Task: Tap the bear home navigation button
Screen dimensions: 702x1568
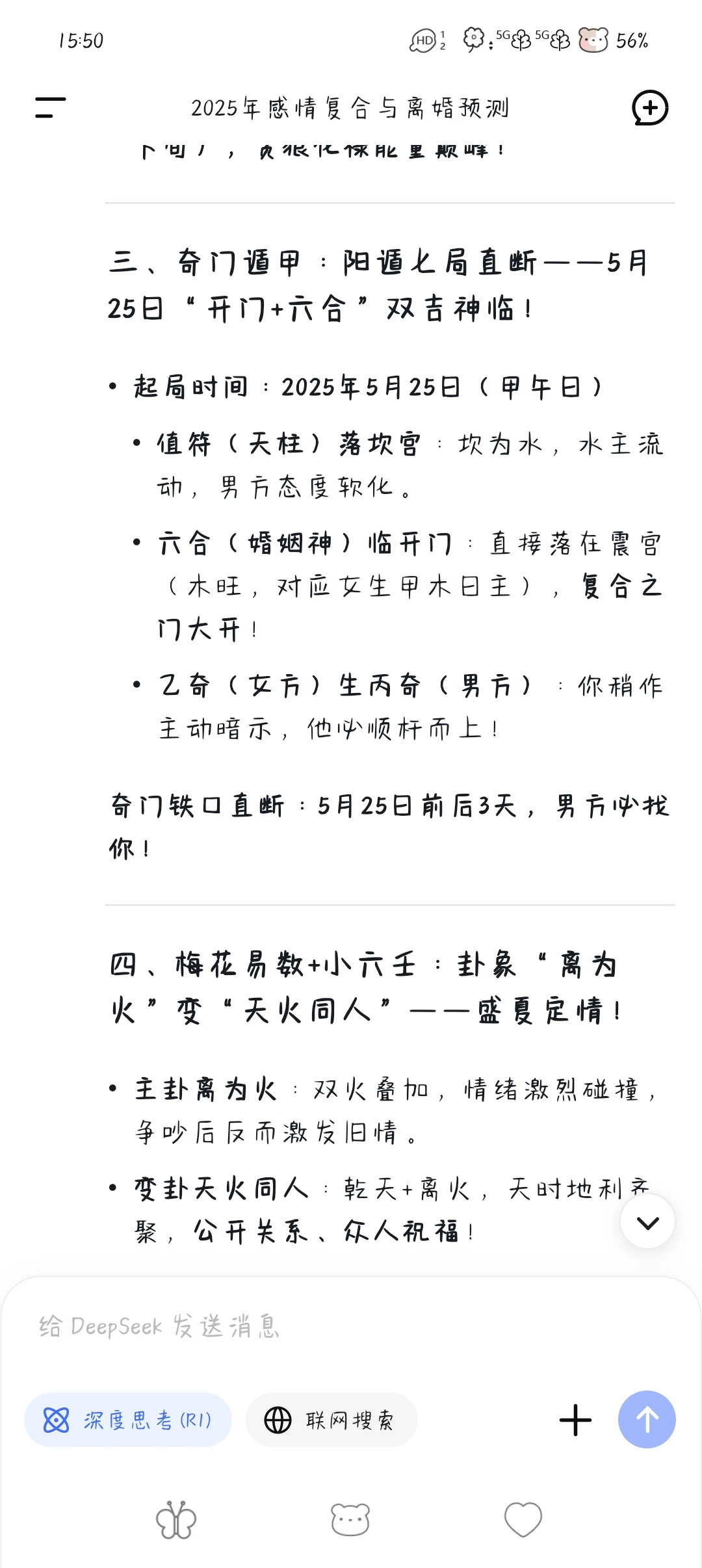Action: click(350, 1519)
